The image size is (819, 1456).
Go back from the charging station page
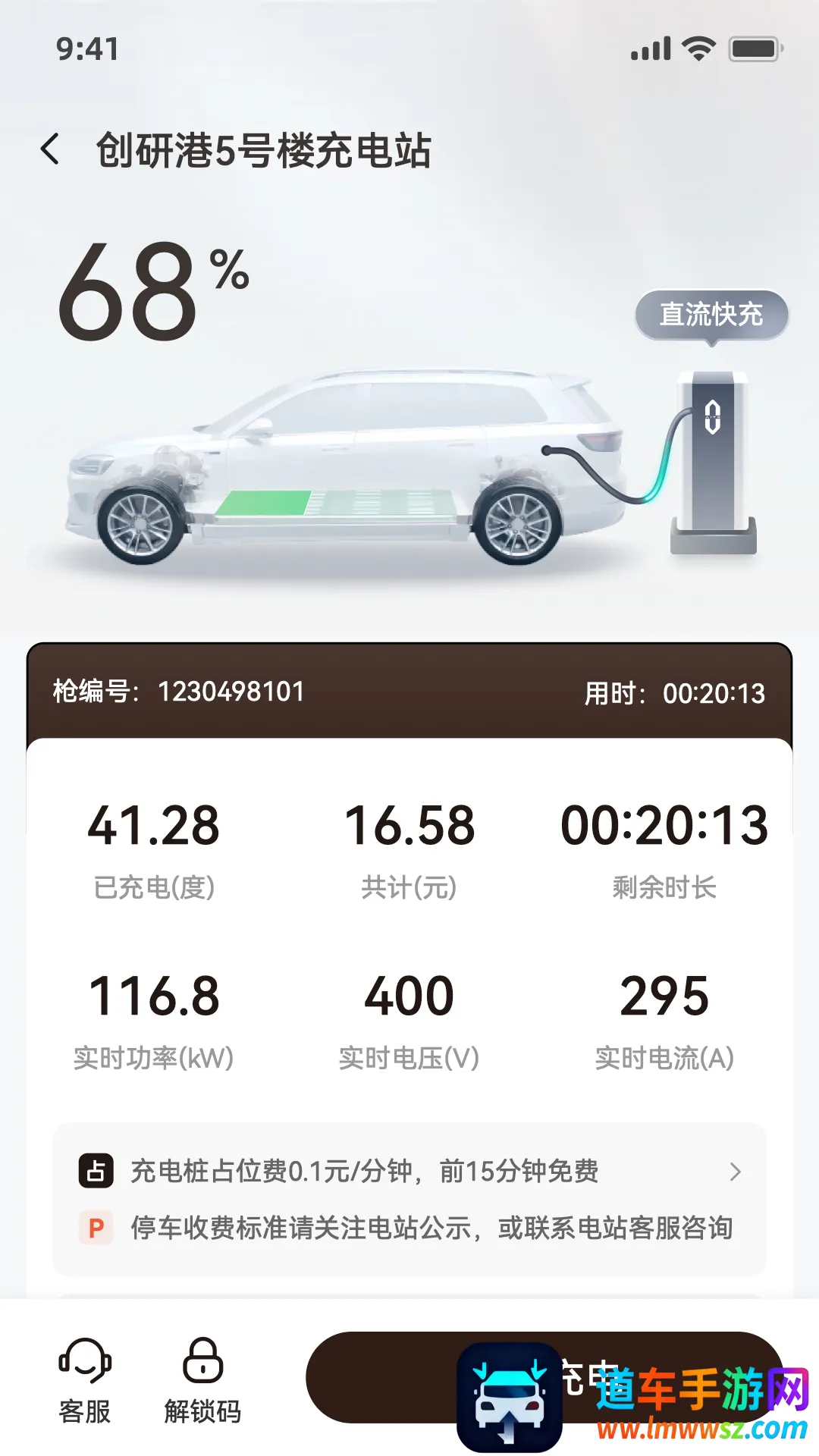(x=51, y=149)
